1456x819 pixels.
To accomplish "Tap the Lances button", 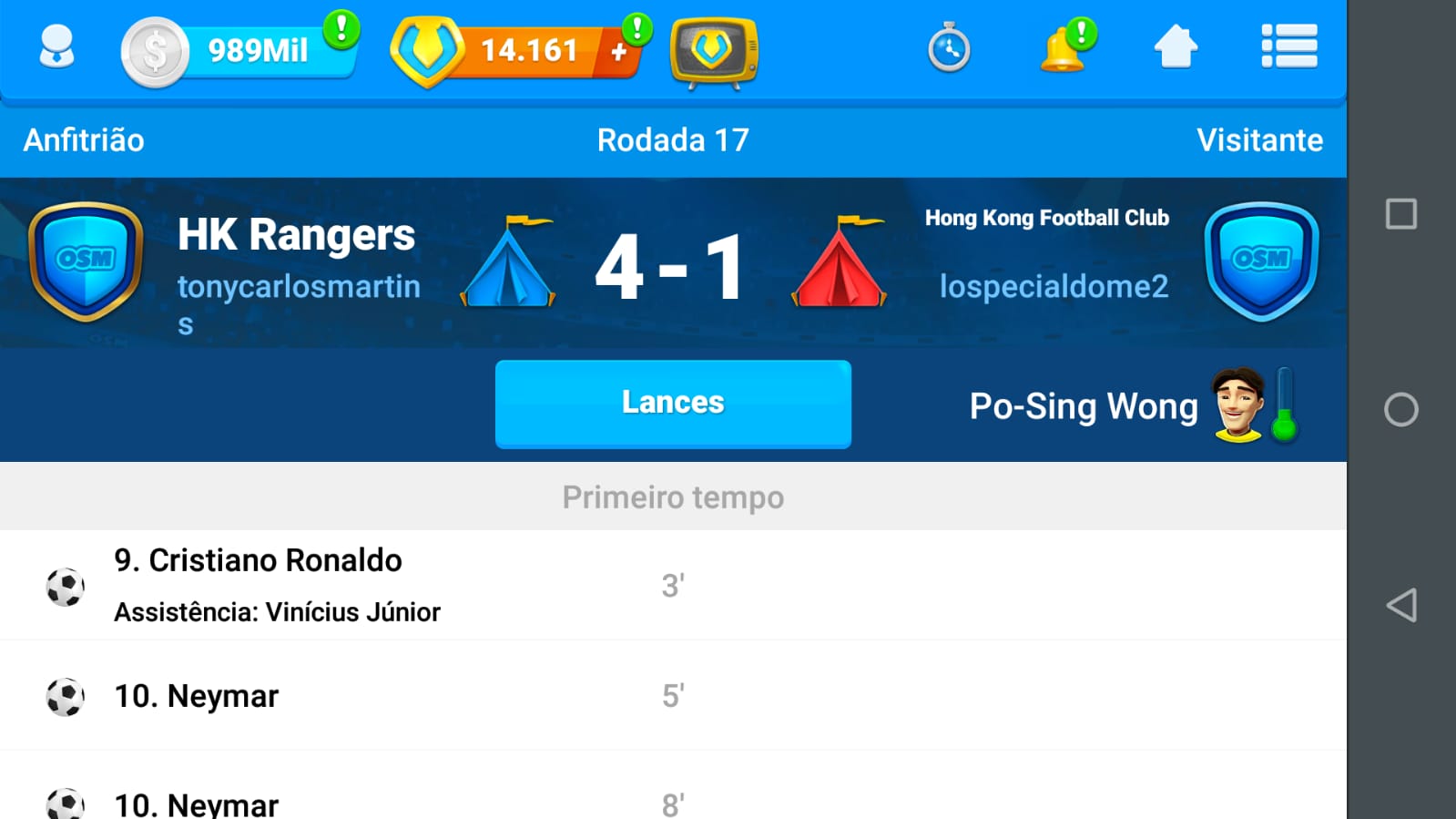I will pyautogui.click(x=673, y=404).
